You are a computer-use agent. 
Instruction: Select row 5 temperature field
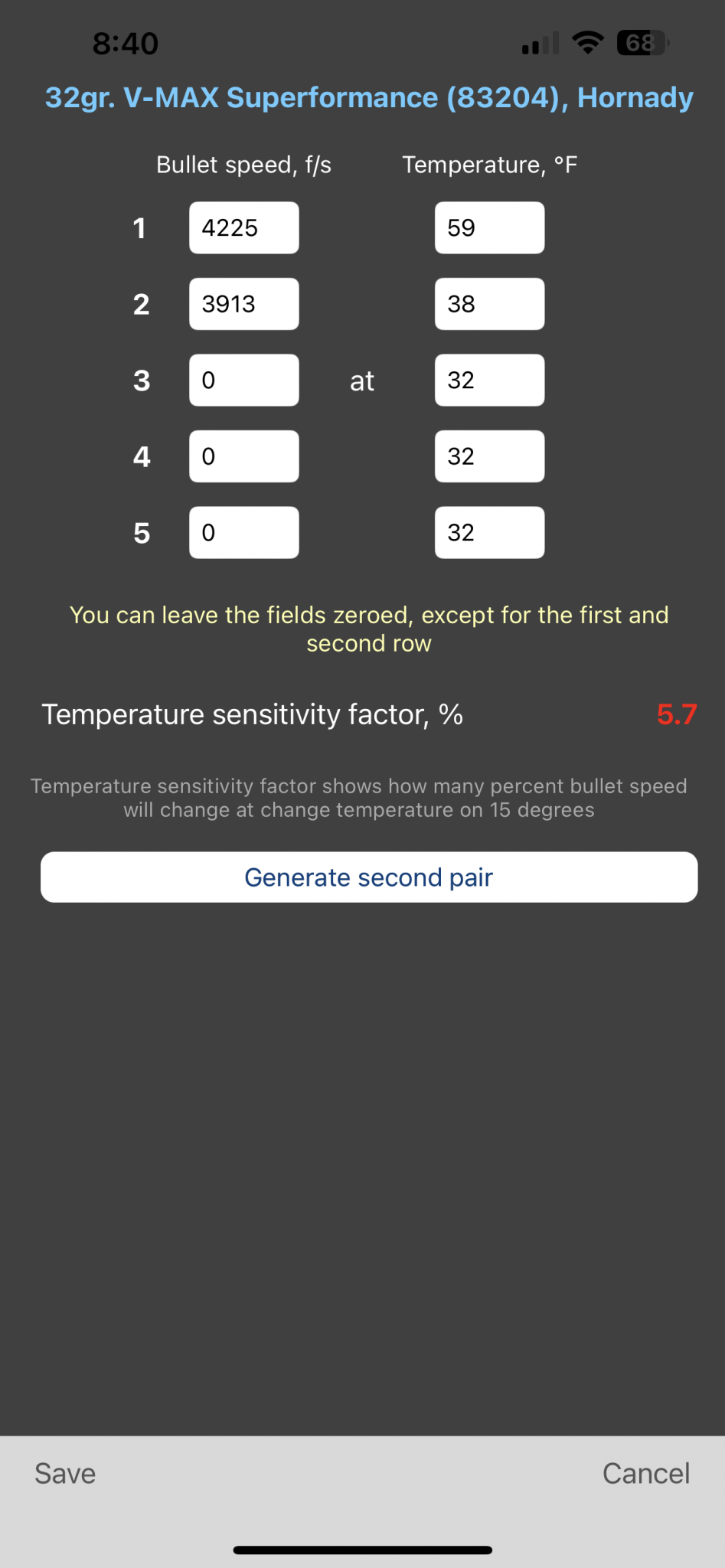[x=489, y=532]
